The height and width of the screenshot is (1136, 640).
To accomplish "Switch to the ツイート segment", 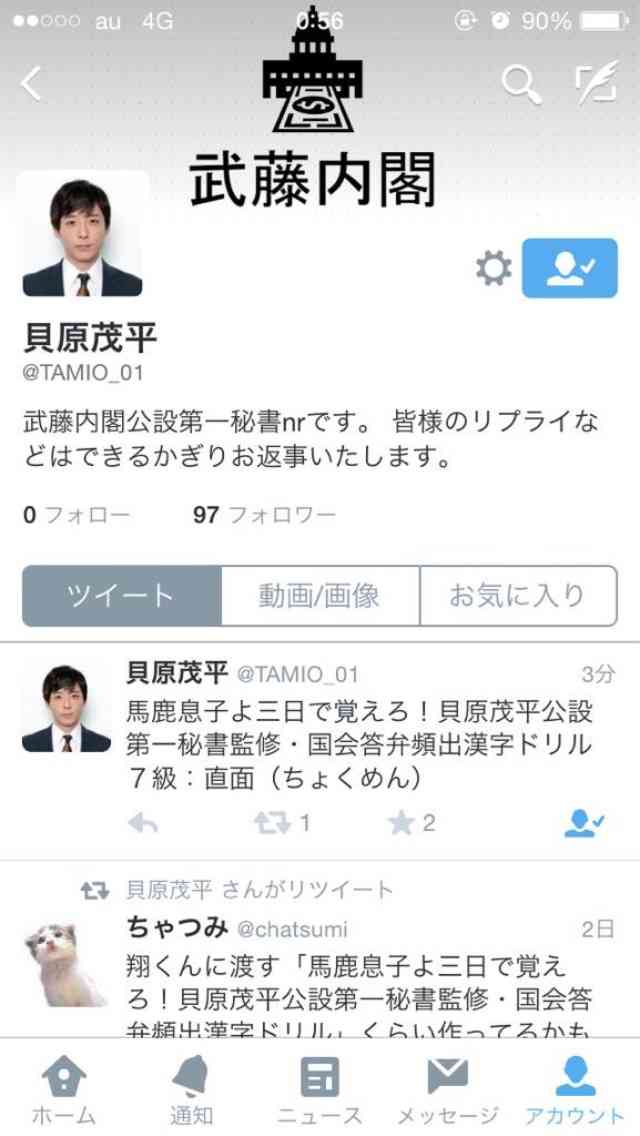I will [121, 596].
